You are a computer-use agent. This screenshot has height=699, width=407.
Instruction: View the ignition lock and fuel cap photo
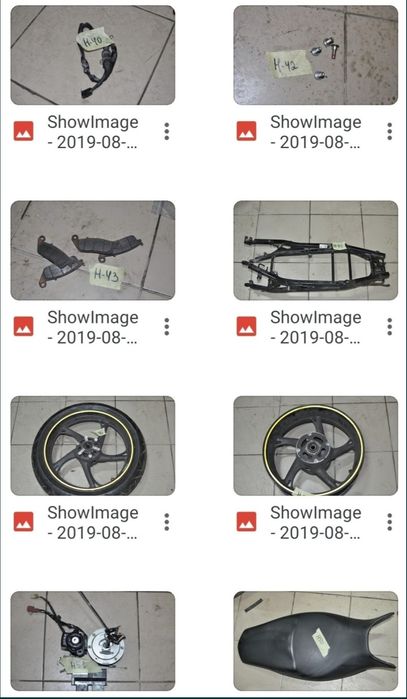[x=93, y=641]
